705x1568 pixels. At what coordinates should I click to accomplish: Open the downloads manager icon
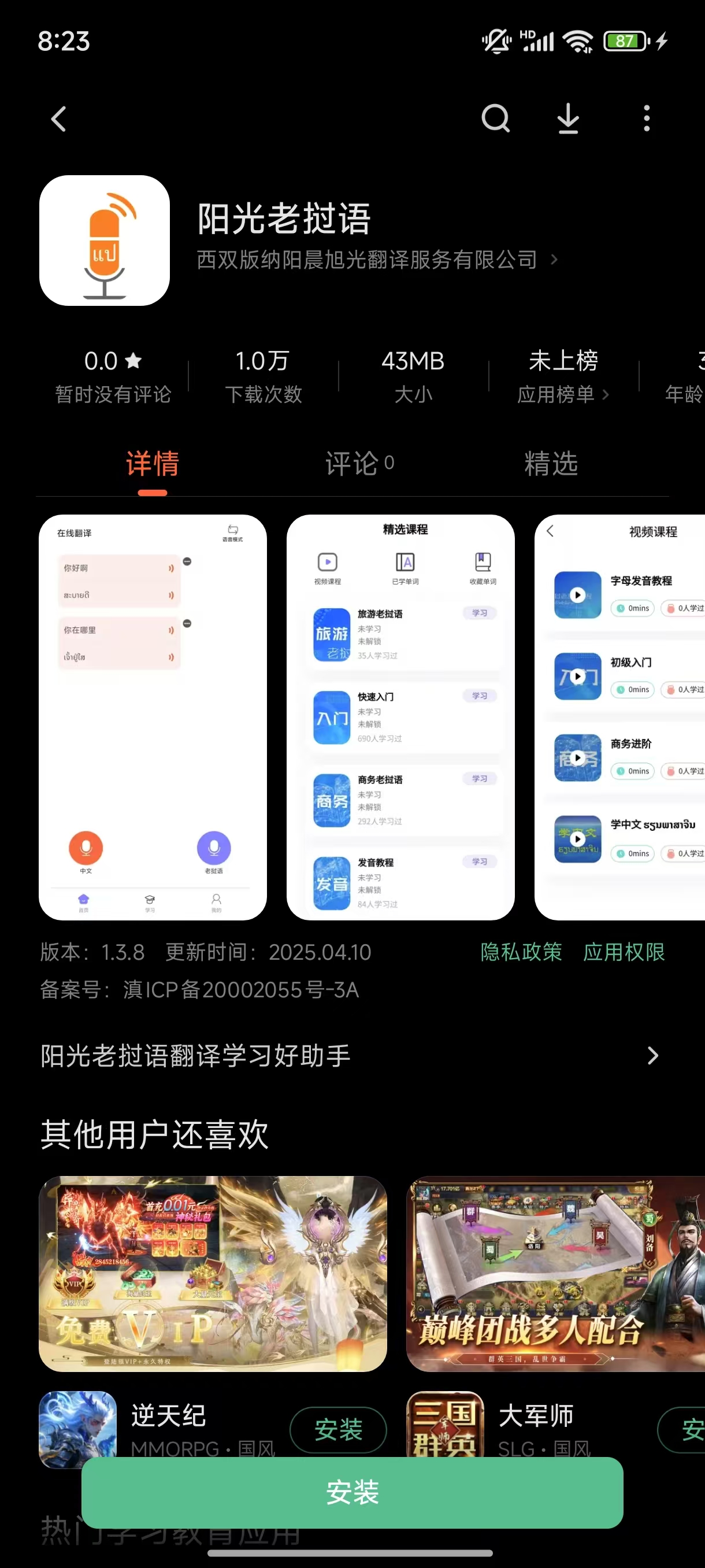click(x=568, y=118)
